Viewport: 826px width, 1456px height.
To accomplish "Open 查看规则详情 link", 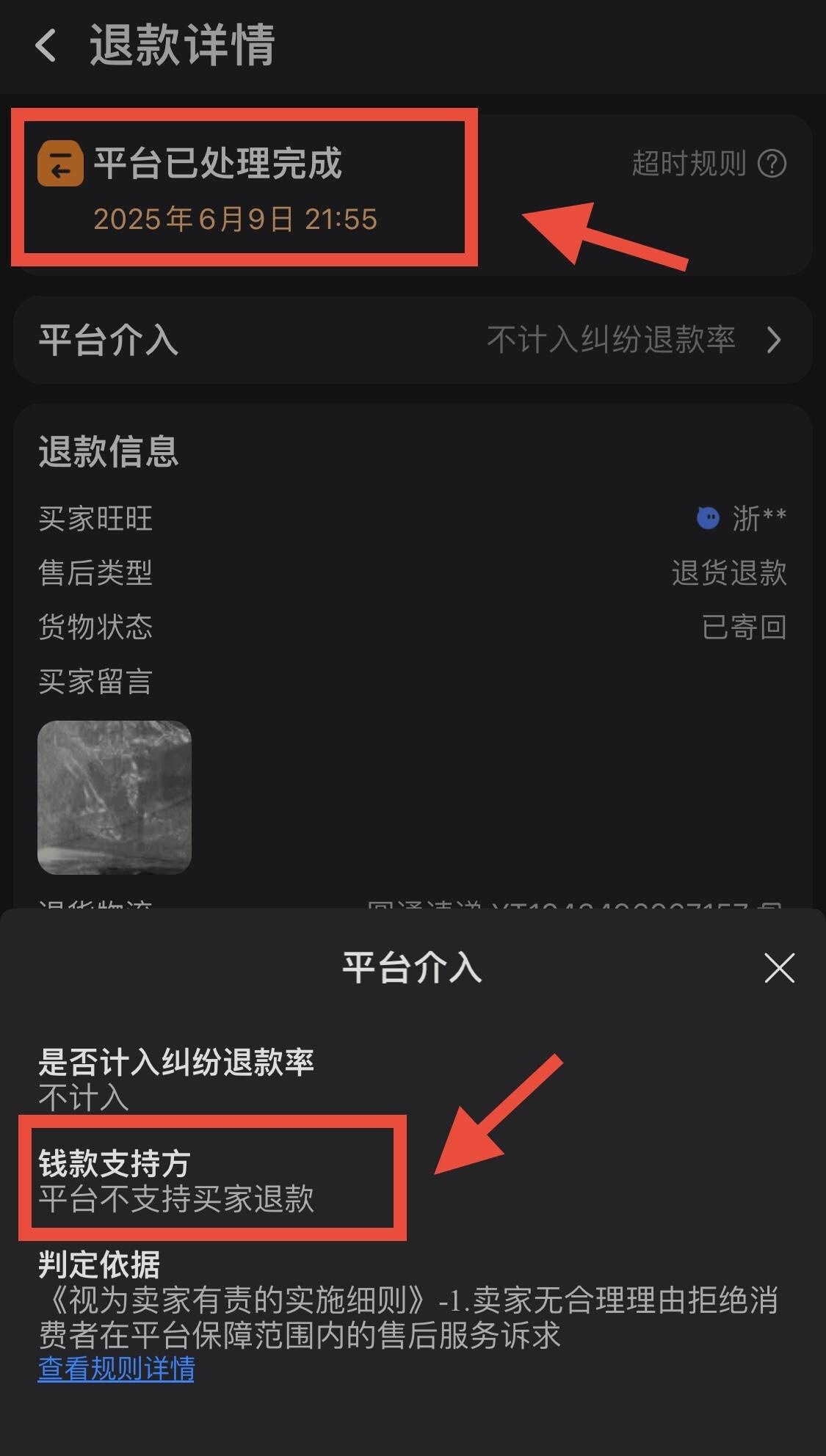I will point(116,1369).
